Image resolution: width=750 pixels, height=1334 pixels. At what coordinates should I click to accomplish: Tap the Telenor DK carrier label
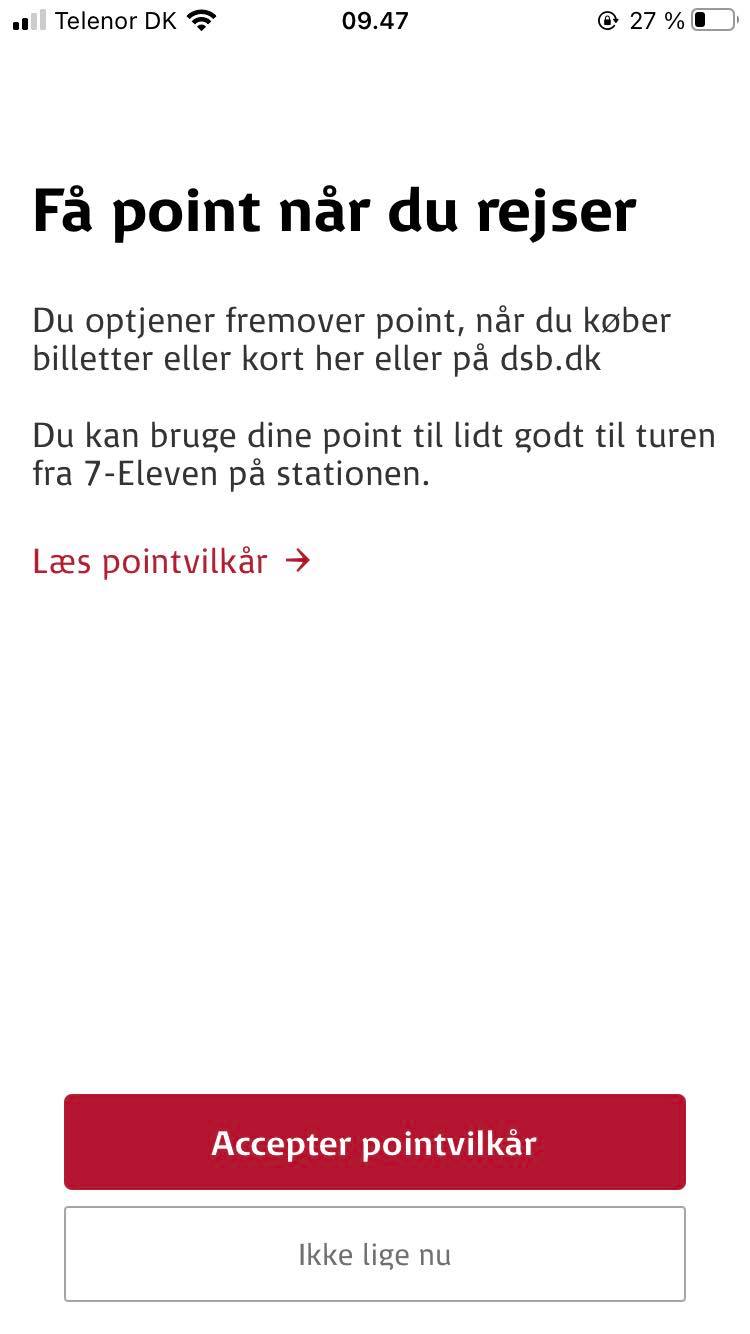coord(115,20)
